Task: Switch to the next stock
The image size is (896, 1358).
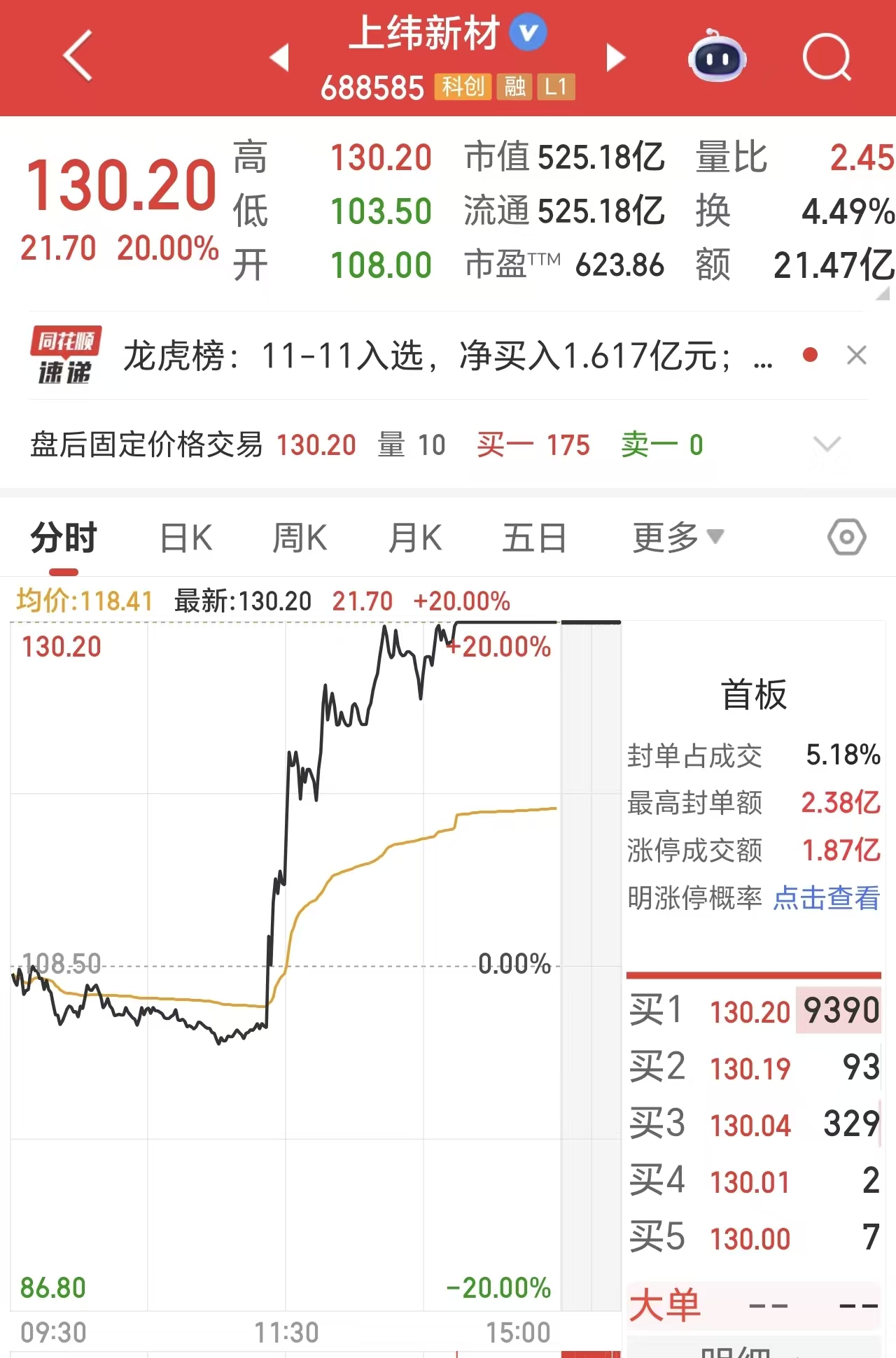Action: pos(615,57)
